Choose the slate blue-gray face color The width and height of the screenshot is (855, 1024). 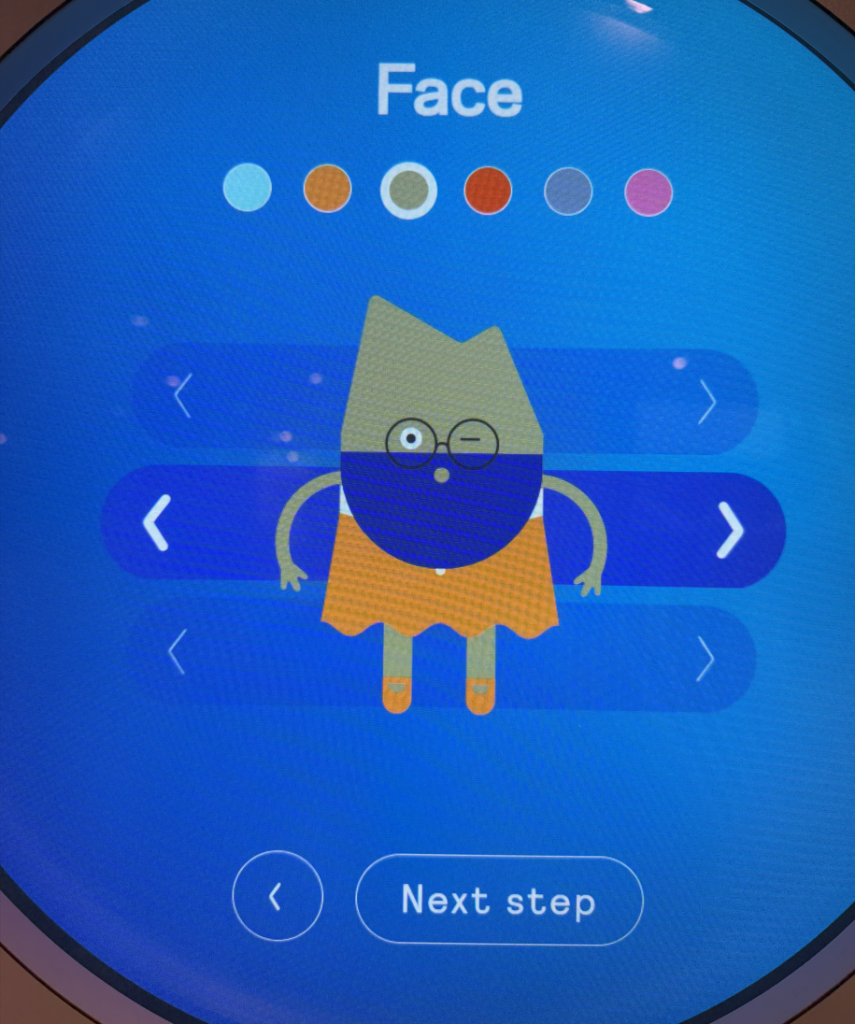[568, 191]
